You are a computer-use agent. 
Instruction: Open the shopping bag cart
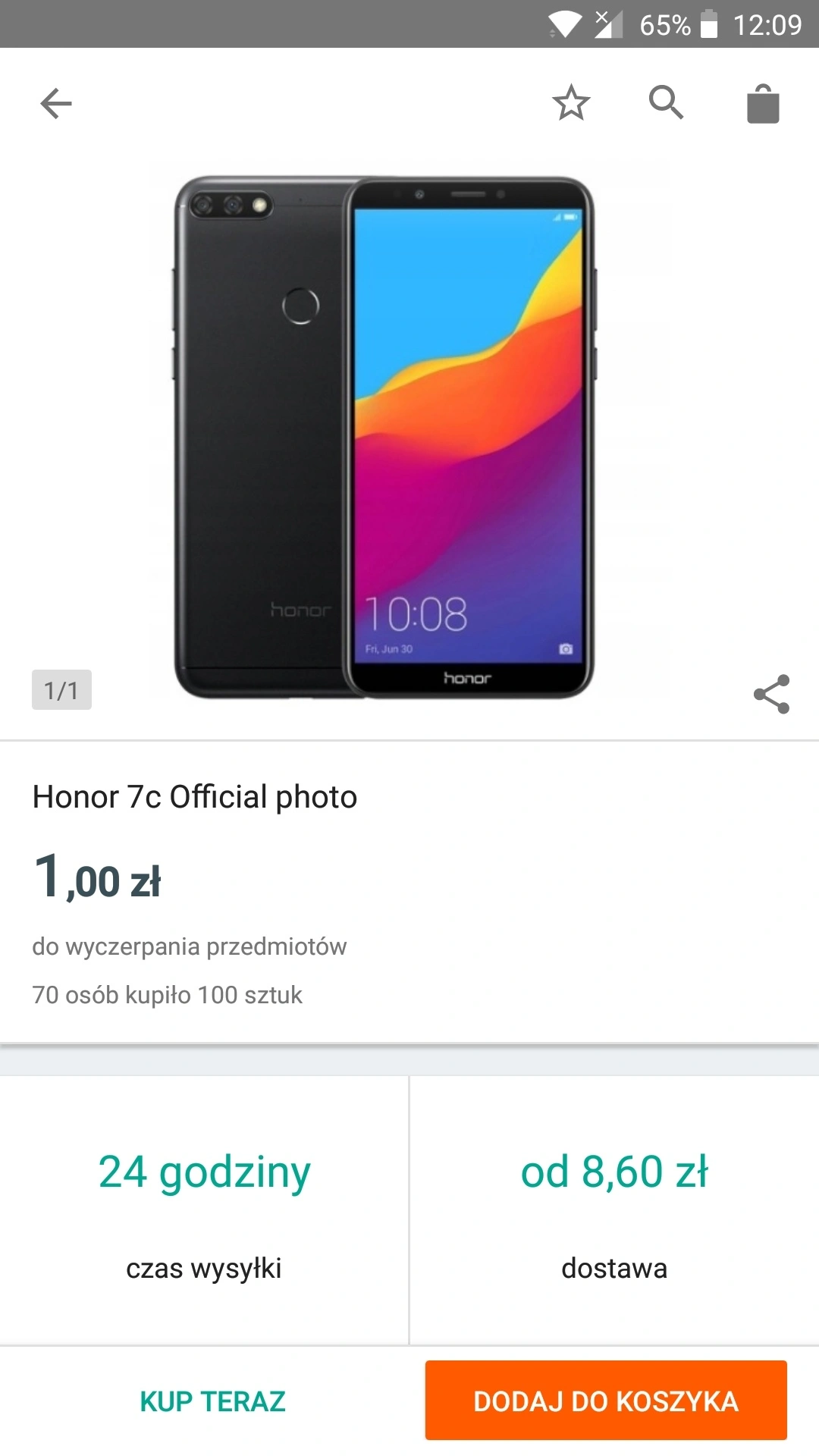pyautogui.click(x=763, y=104)
